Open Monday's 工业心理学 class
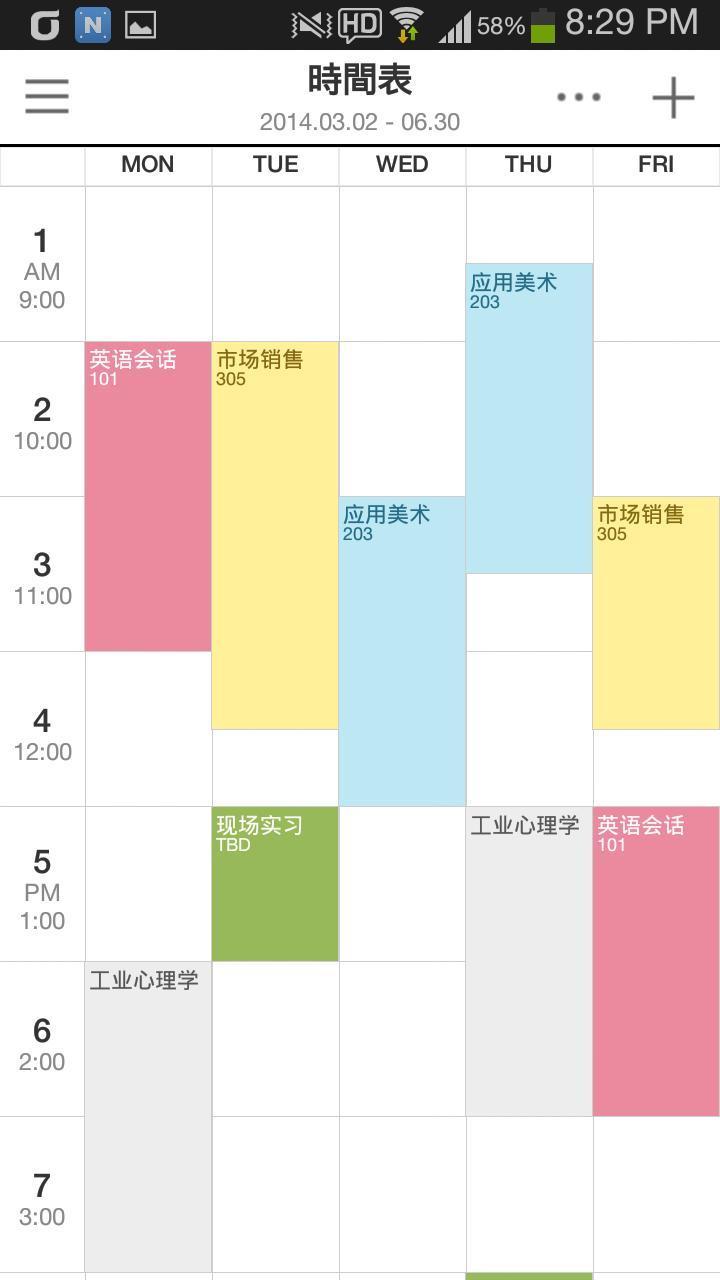The width and height of the screenshot is (720, 1280). [148, 1116]
